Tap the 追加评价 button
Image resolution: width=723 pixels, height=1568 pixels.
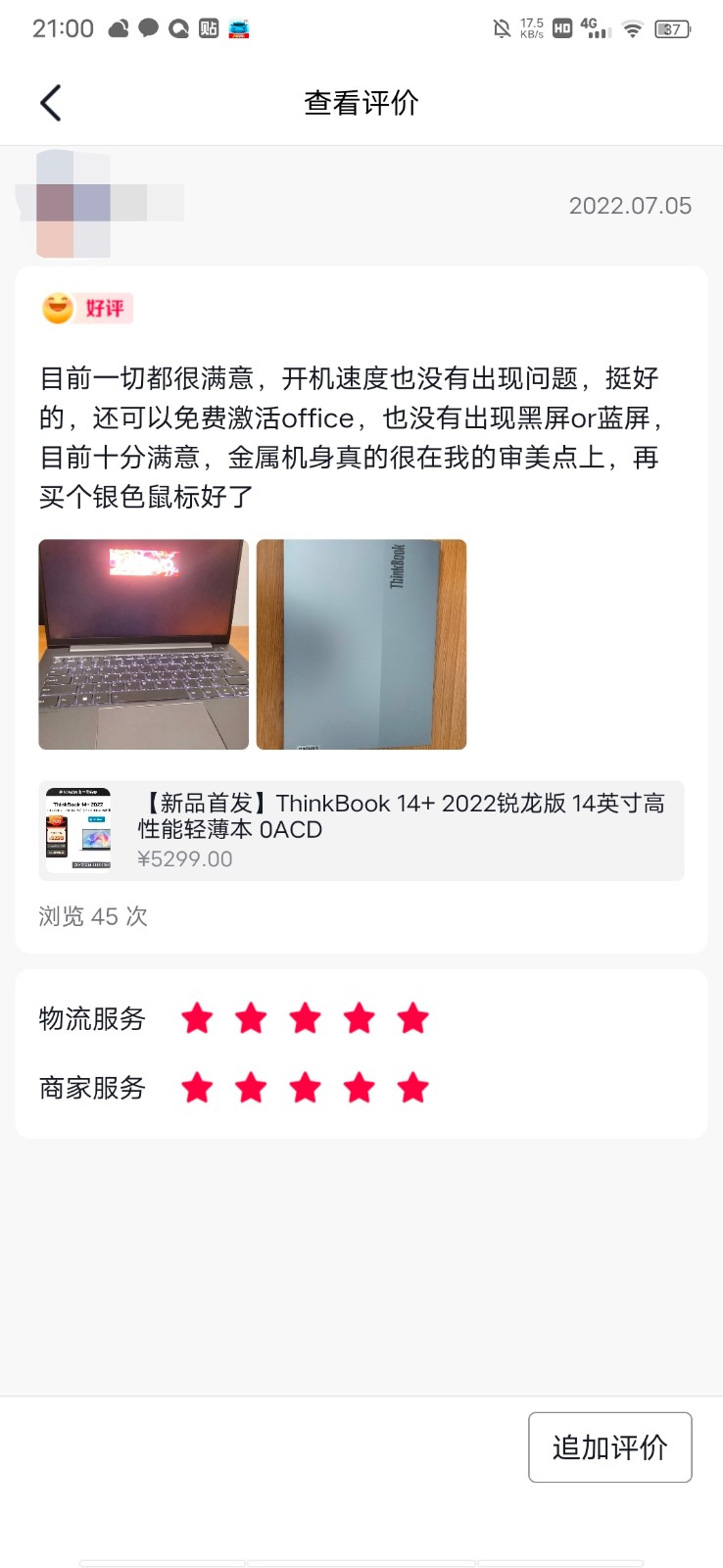point(609,1446)
